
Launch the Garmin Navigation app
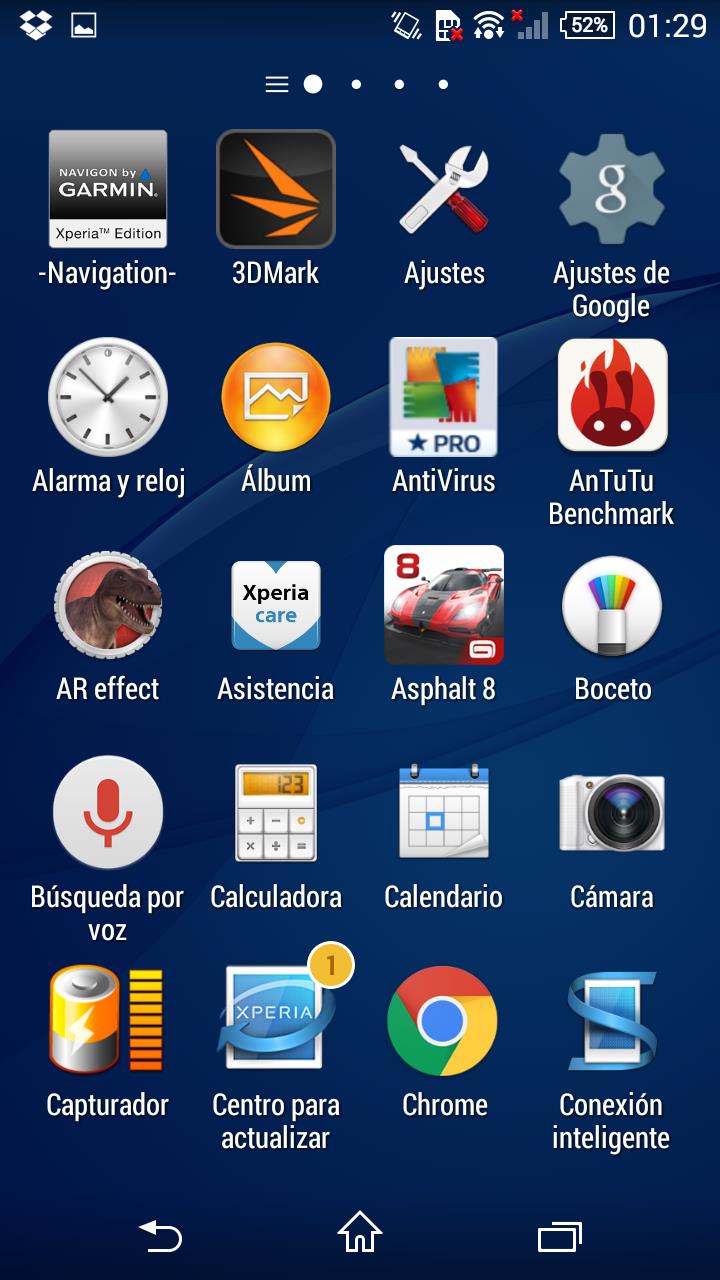point(108,190)
